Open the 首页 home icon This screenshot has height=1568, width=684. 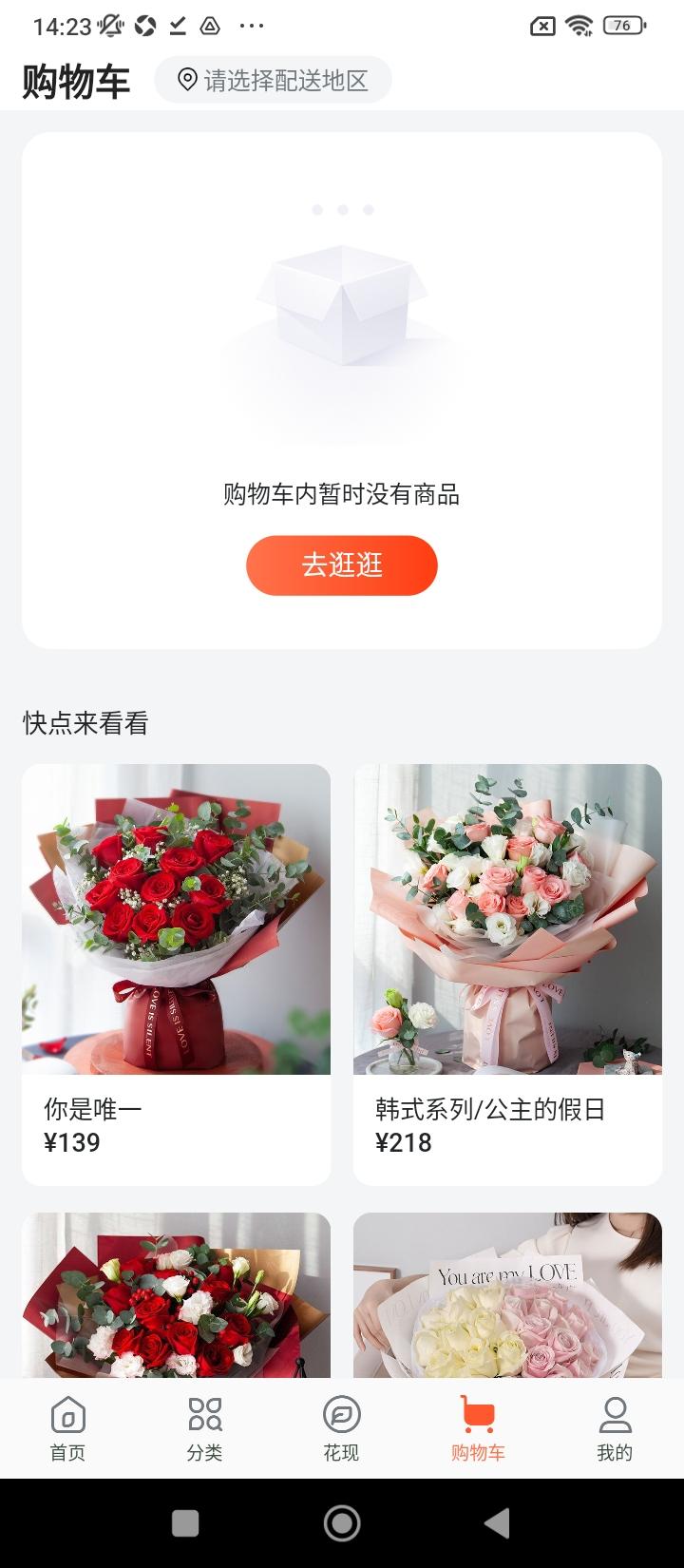coord(66,1418)
